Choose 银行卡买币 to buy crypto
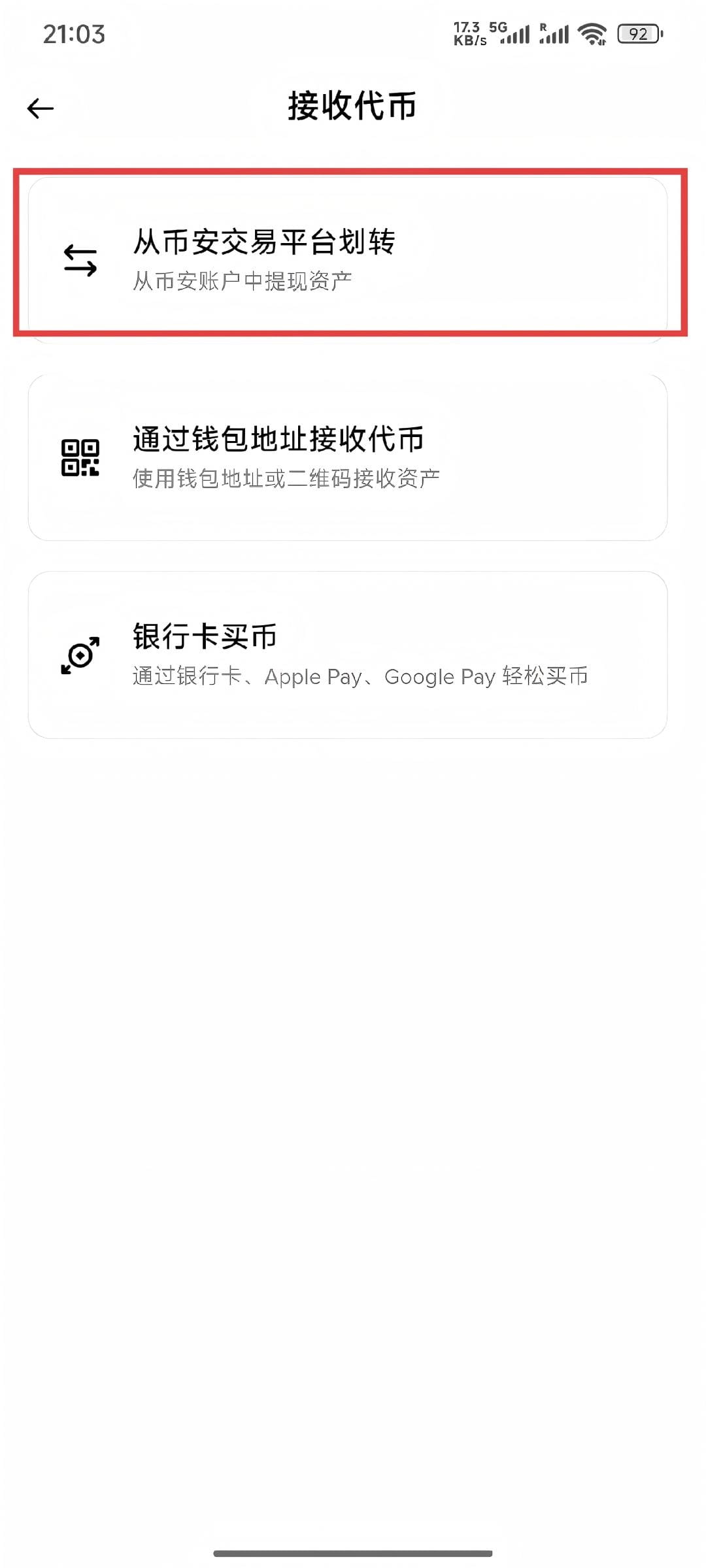This screenshot has height=1568, width=706. pyautogui.click(x=348, y=655)
